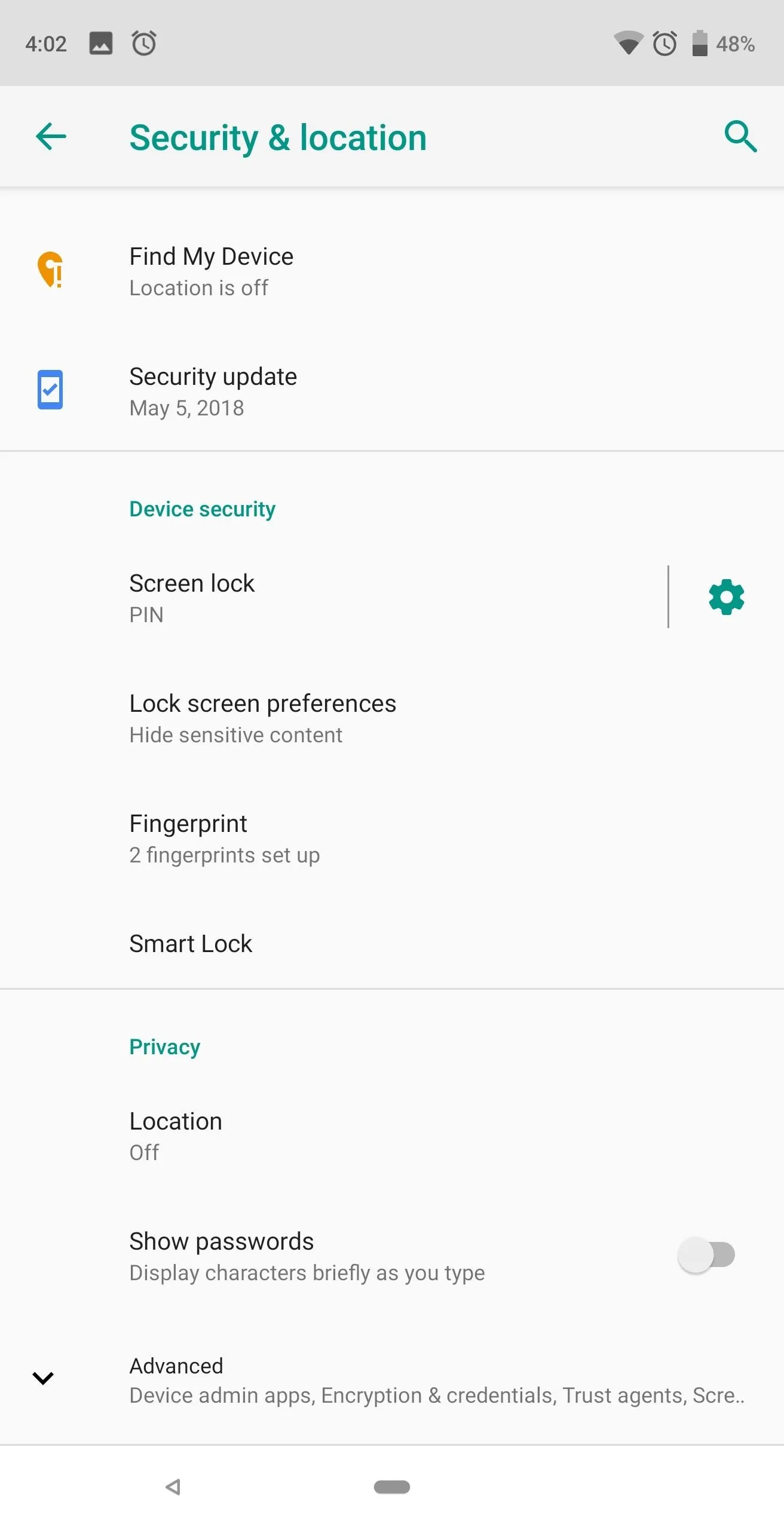Open Smart Lock

pyautogui.click(x=392, y=943)
